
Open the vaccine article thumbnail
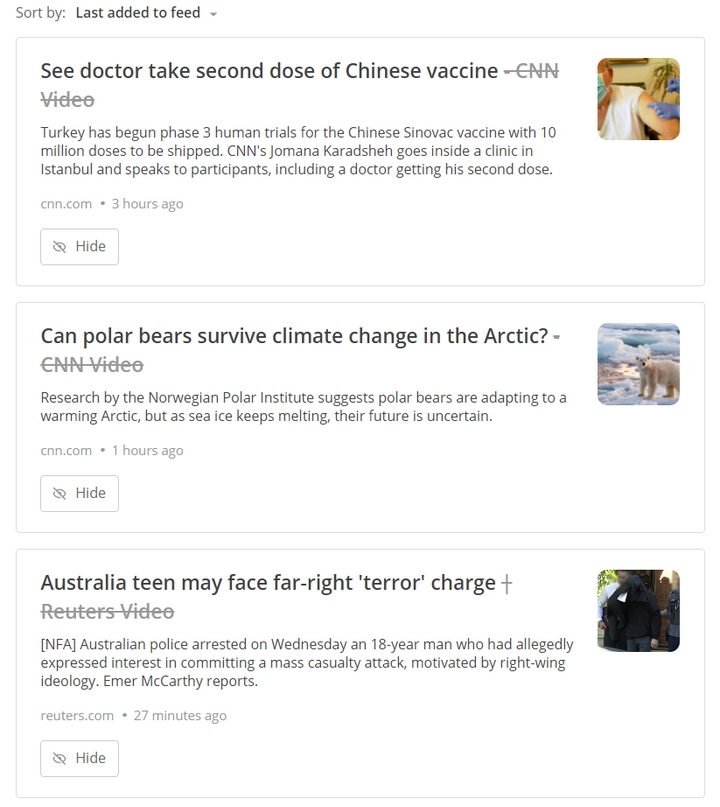pos(638,99)
